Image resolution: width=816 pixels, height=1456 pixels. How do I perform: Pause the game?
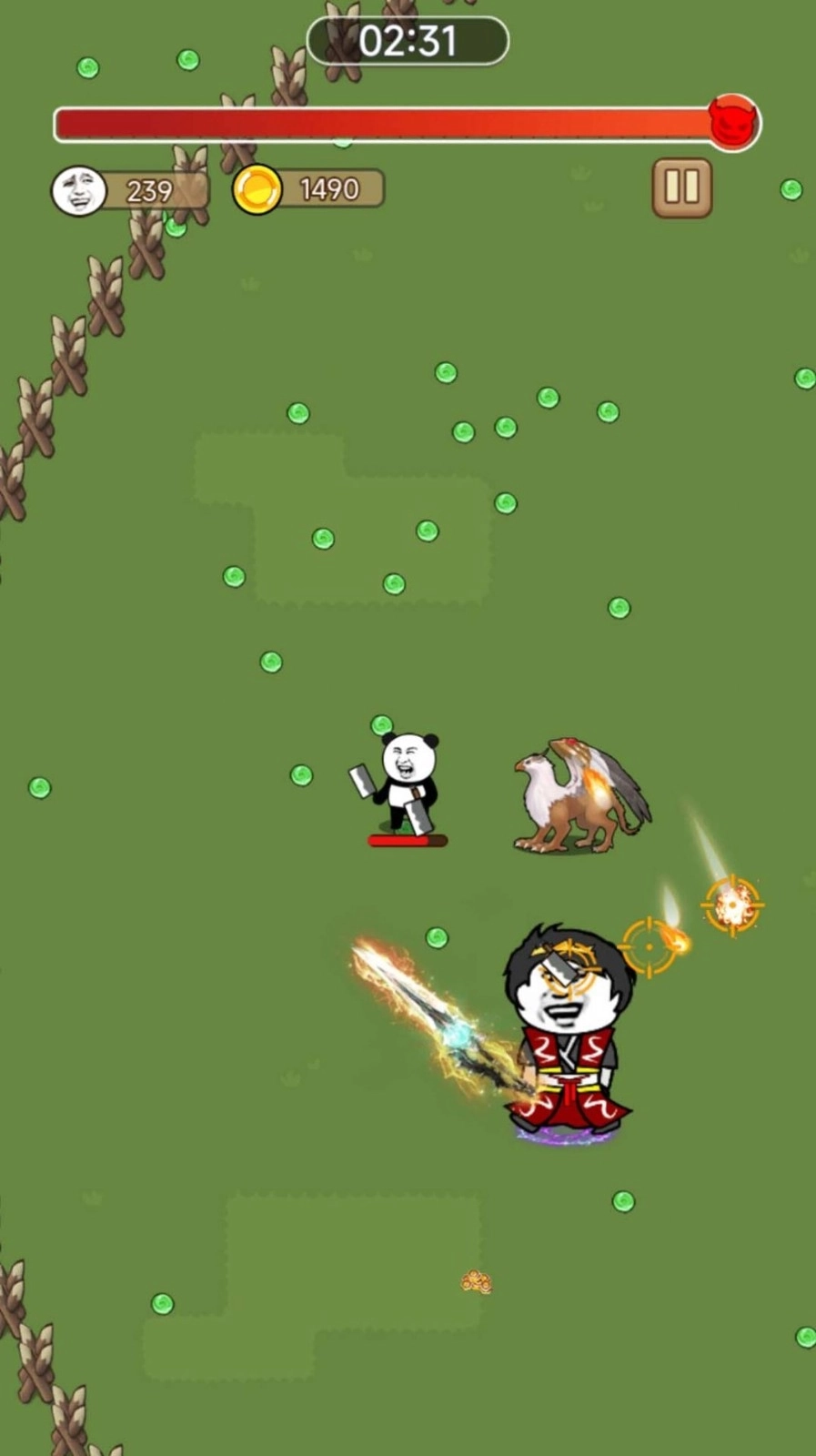(681, 188)
